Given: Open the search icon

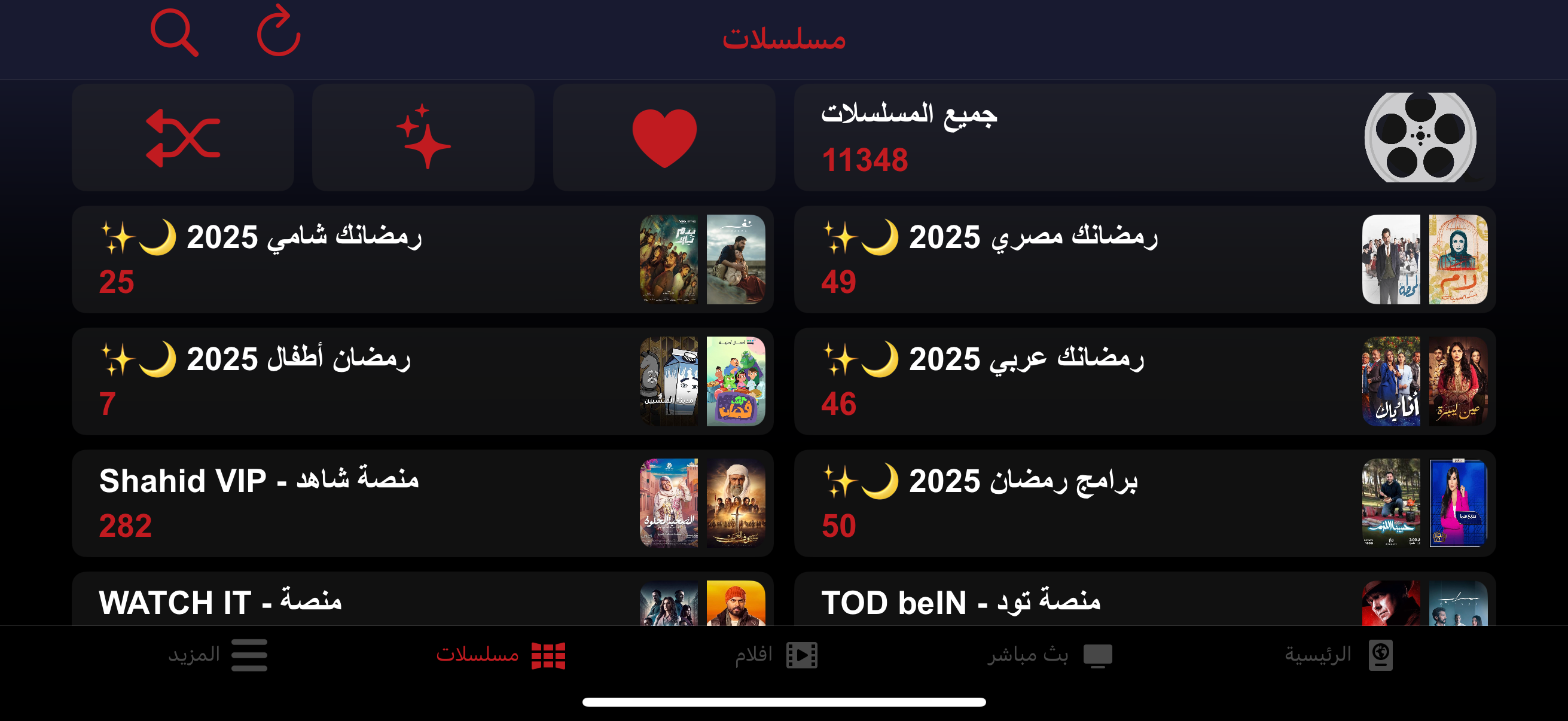Looking at the screenshot, I should (174, 33).
